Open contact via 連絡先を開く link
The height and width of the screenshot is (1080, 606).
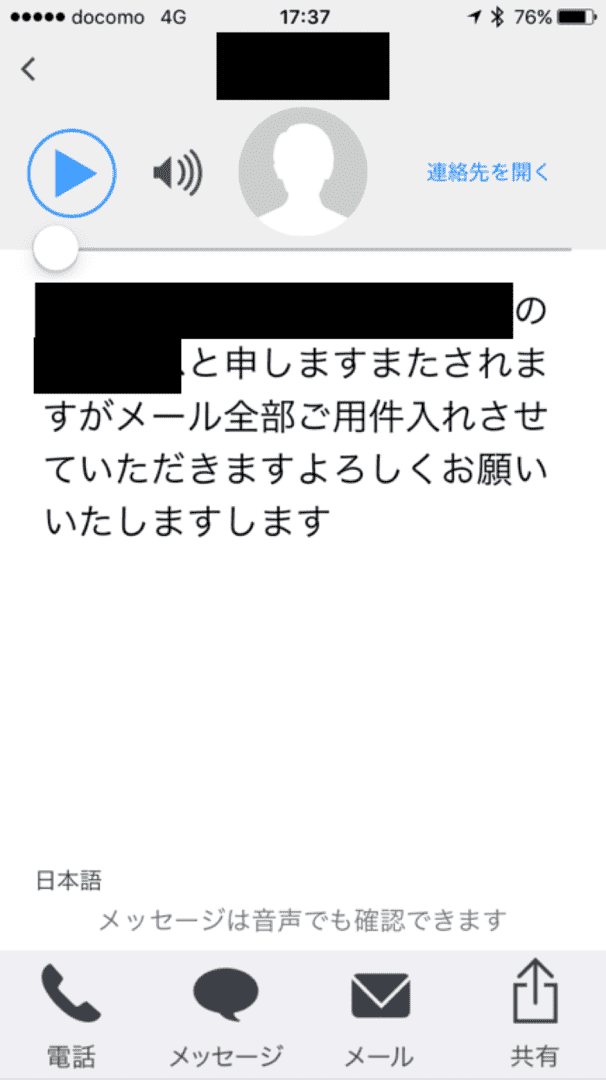pyautogui.click(x=488, y=172)
